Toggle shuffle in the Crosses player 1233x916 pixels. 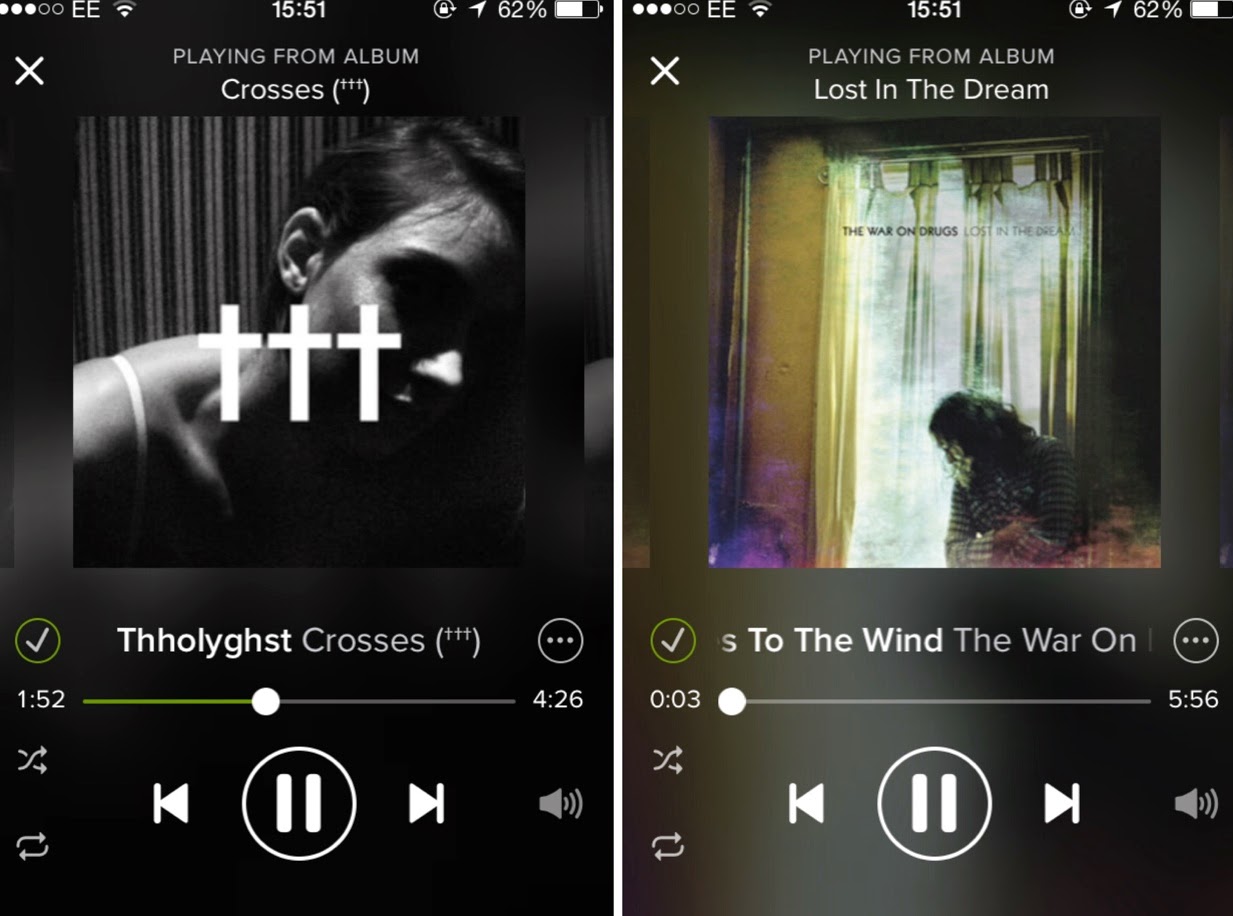(32, 761)
